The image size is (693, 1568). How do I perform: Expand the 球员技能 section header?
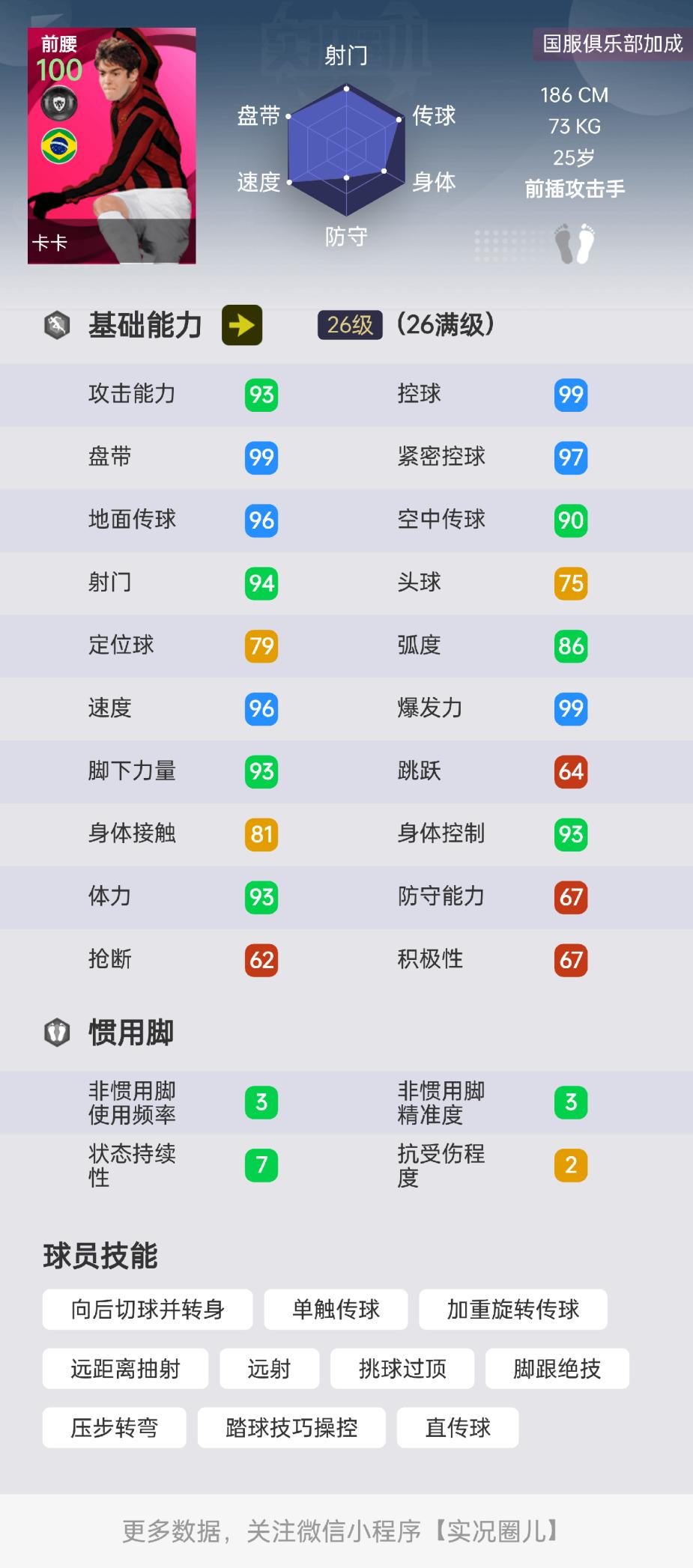click(x=103, y=1252)
